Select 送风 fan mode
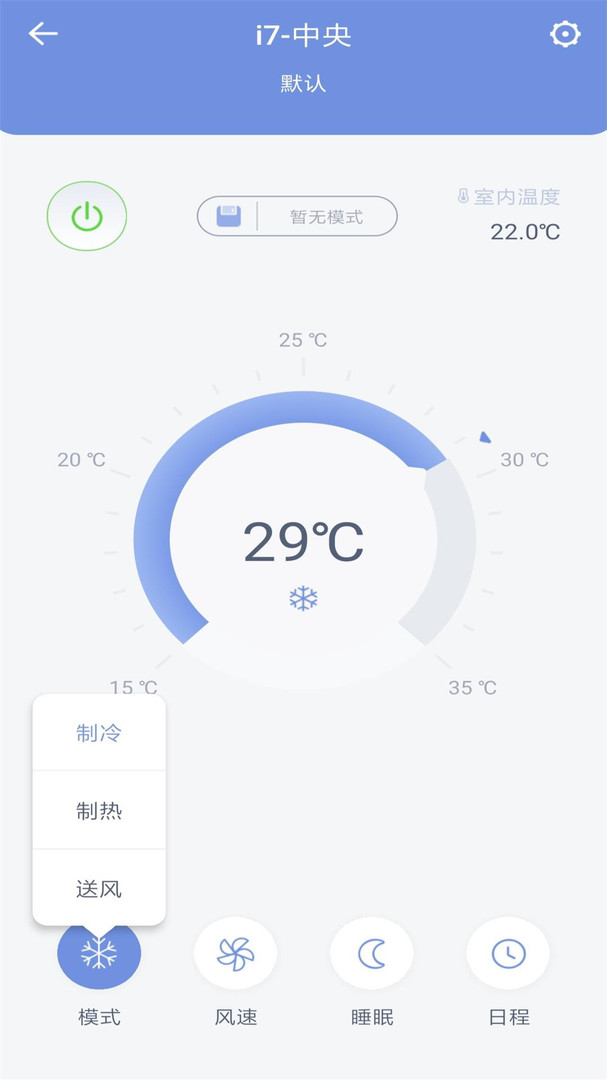 point(99,889)
